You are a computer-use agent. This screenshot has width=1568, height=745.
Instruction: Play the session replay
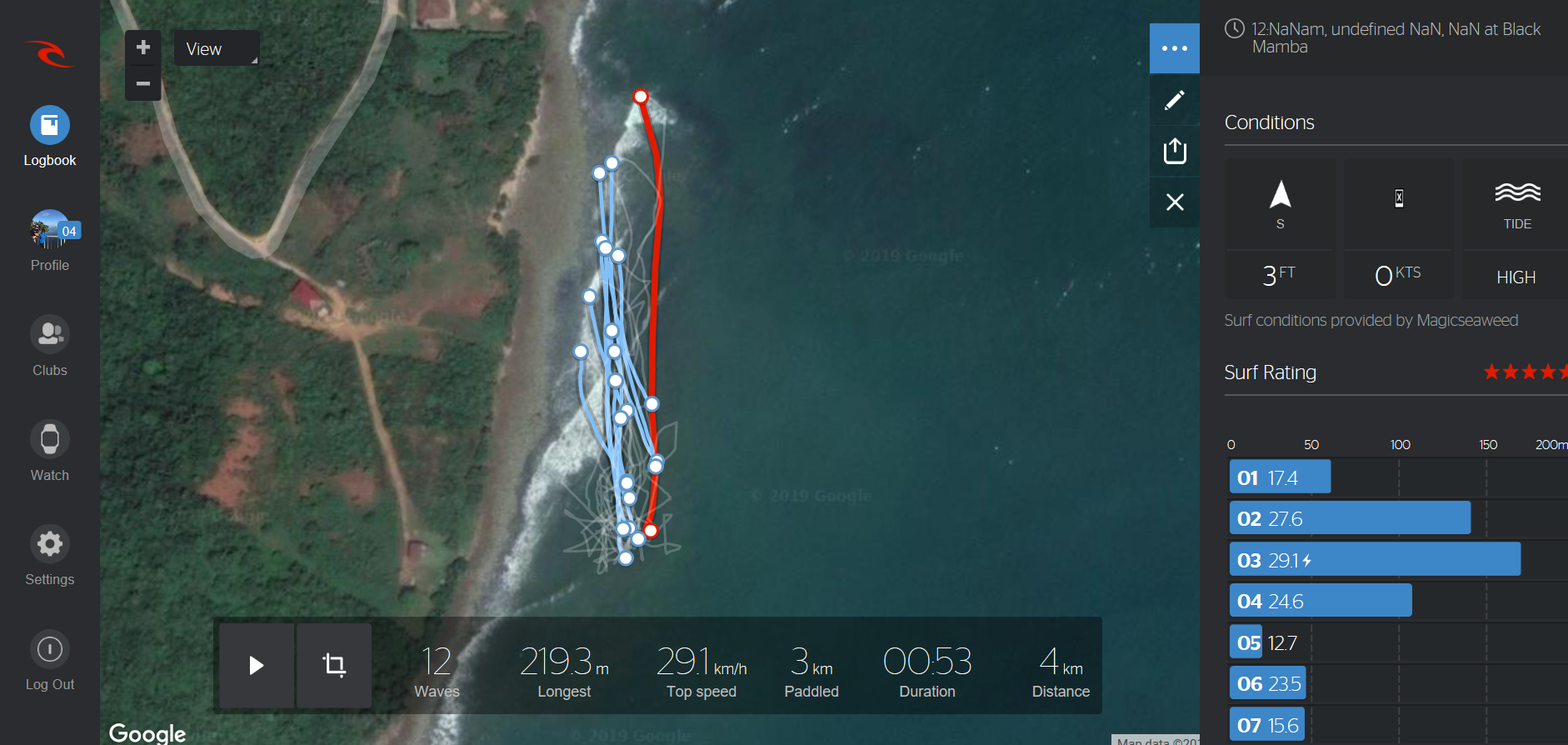(257, 665)
